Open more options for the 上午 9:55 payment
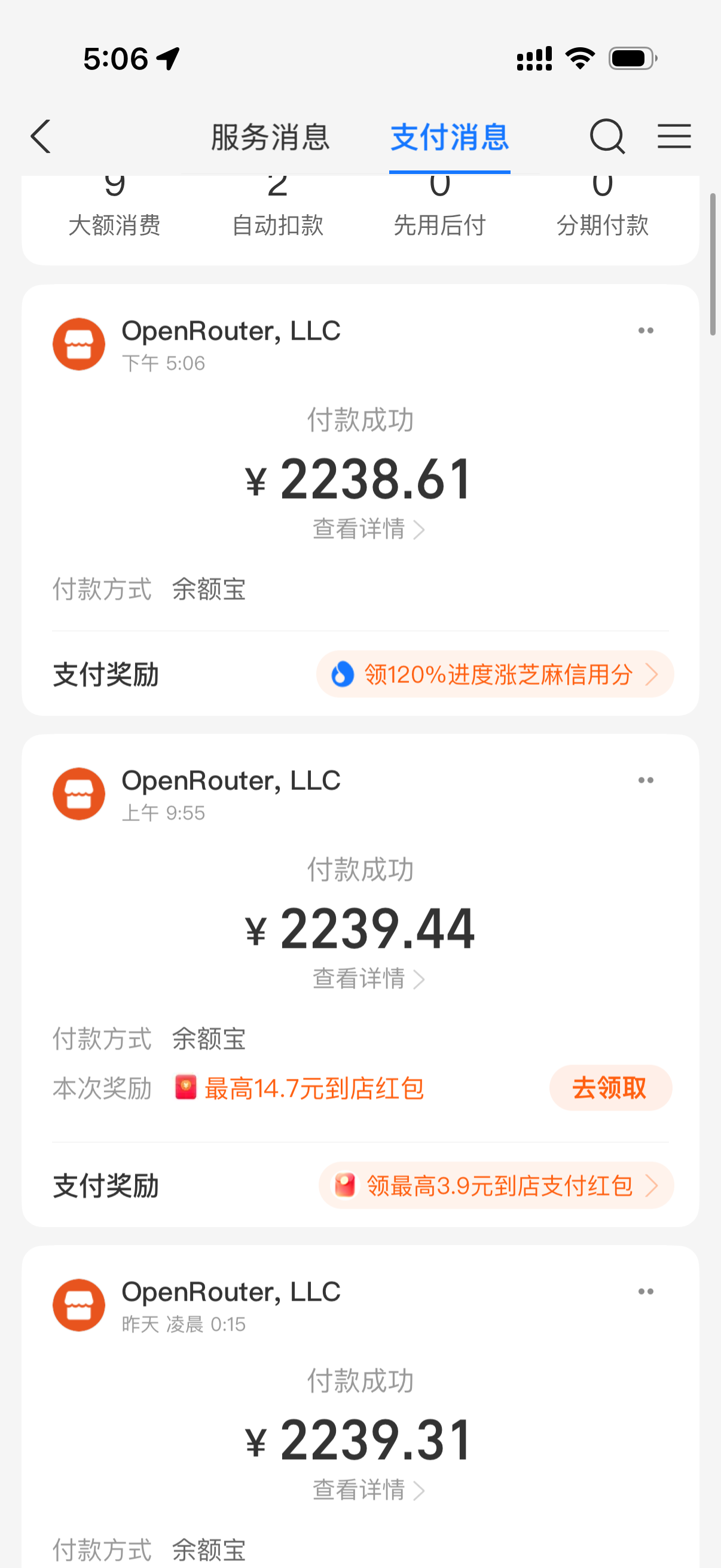Screen dimensions: 721x1568 646,780
